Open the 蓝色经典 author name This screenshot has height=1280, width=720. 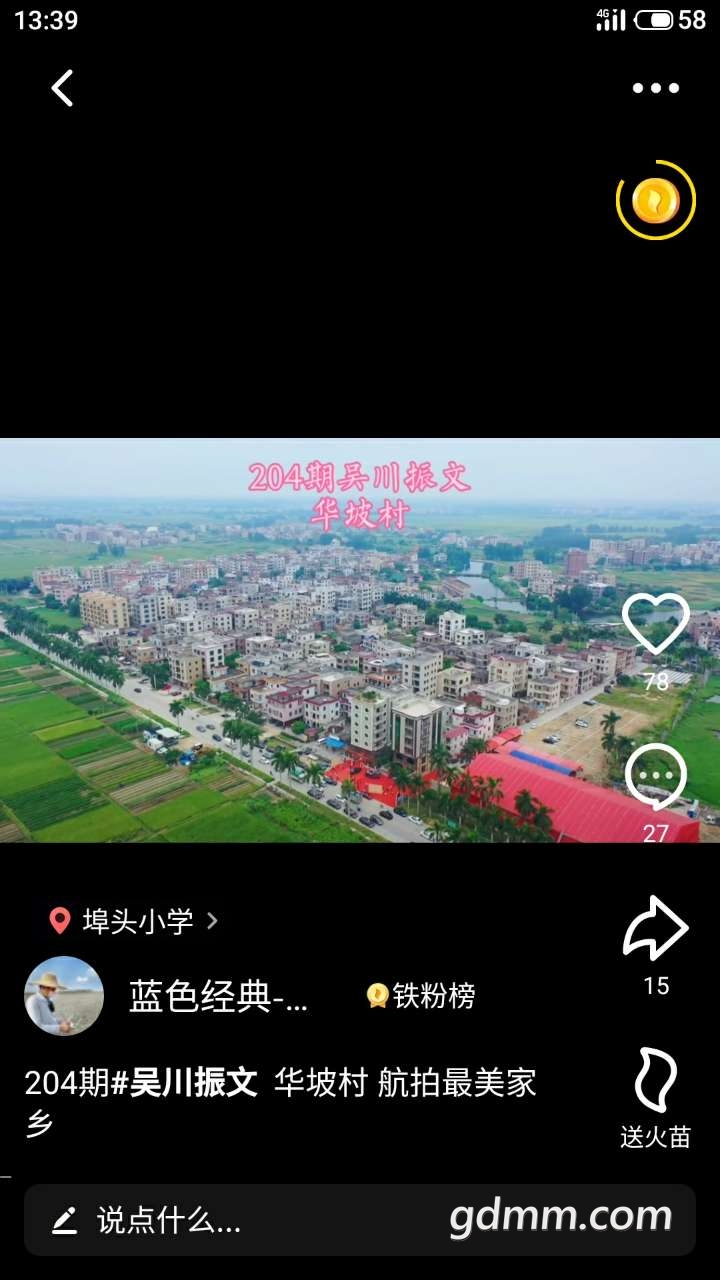pyautogui.click(x=219, y=996)
